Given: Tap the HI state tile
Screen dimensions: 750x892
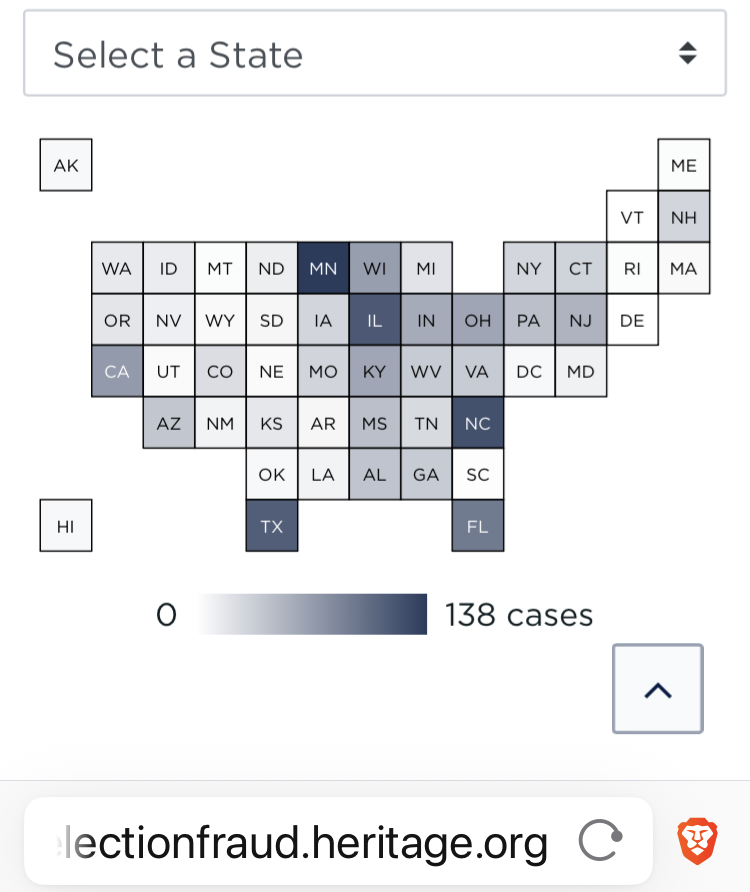Looking at the screenshot, I should tap(66, 526).
